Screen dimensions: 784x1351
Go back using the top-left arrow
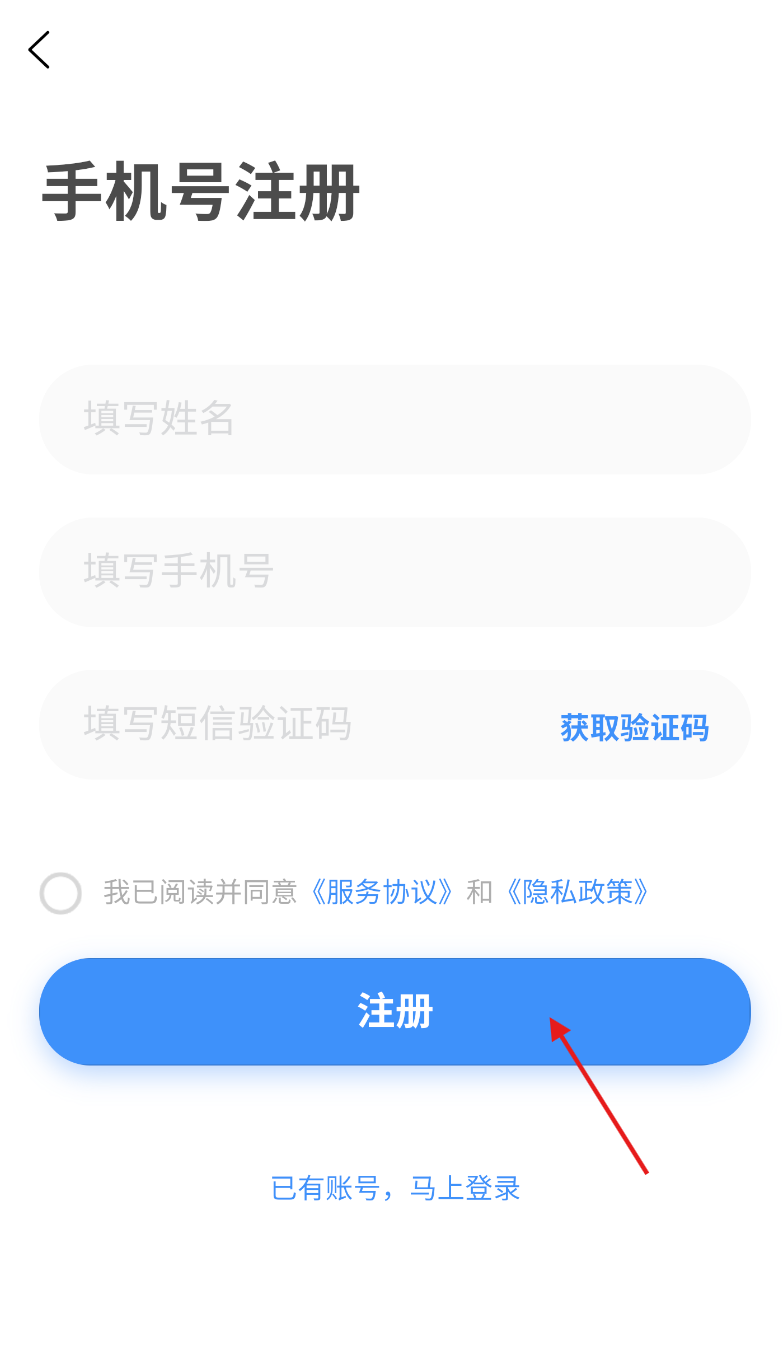click(x=39, y=49)
